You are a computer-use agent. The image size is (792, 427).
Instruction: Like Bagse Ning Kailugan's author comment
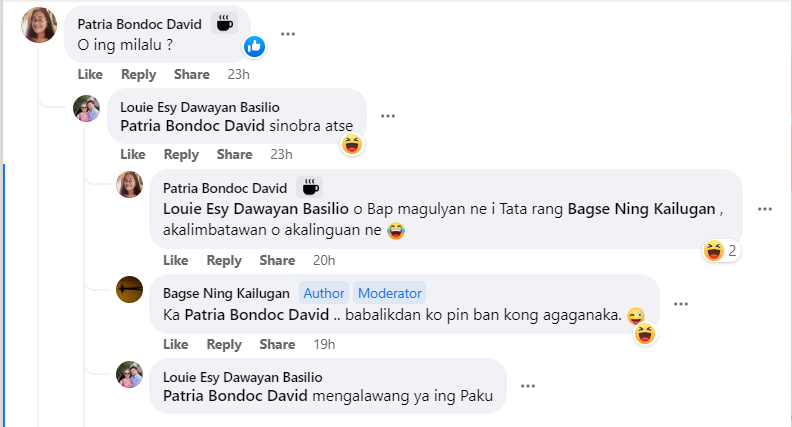tap(175, 344)
